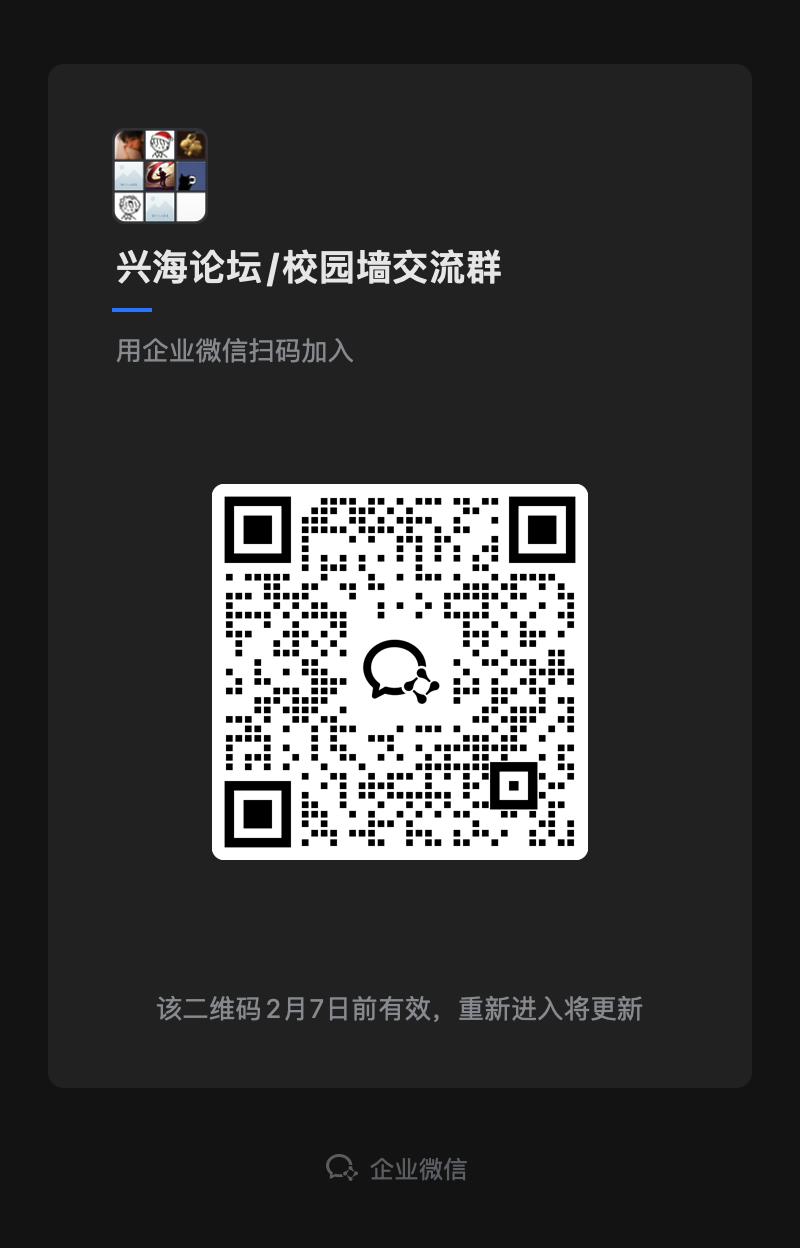Select the hairy doodle avatar in the bottom row

click(x=128, y=207)
